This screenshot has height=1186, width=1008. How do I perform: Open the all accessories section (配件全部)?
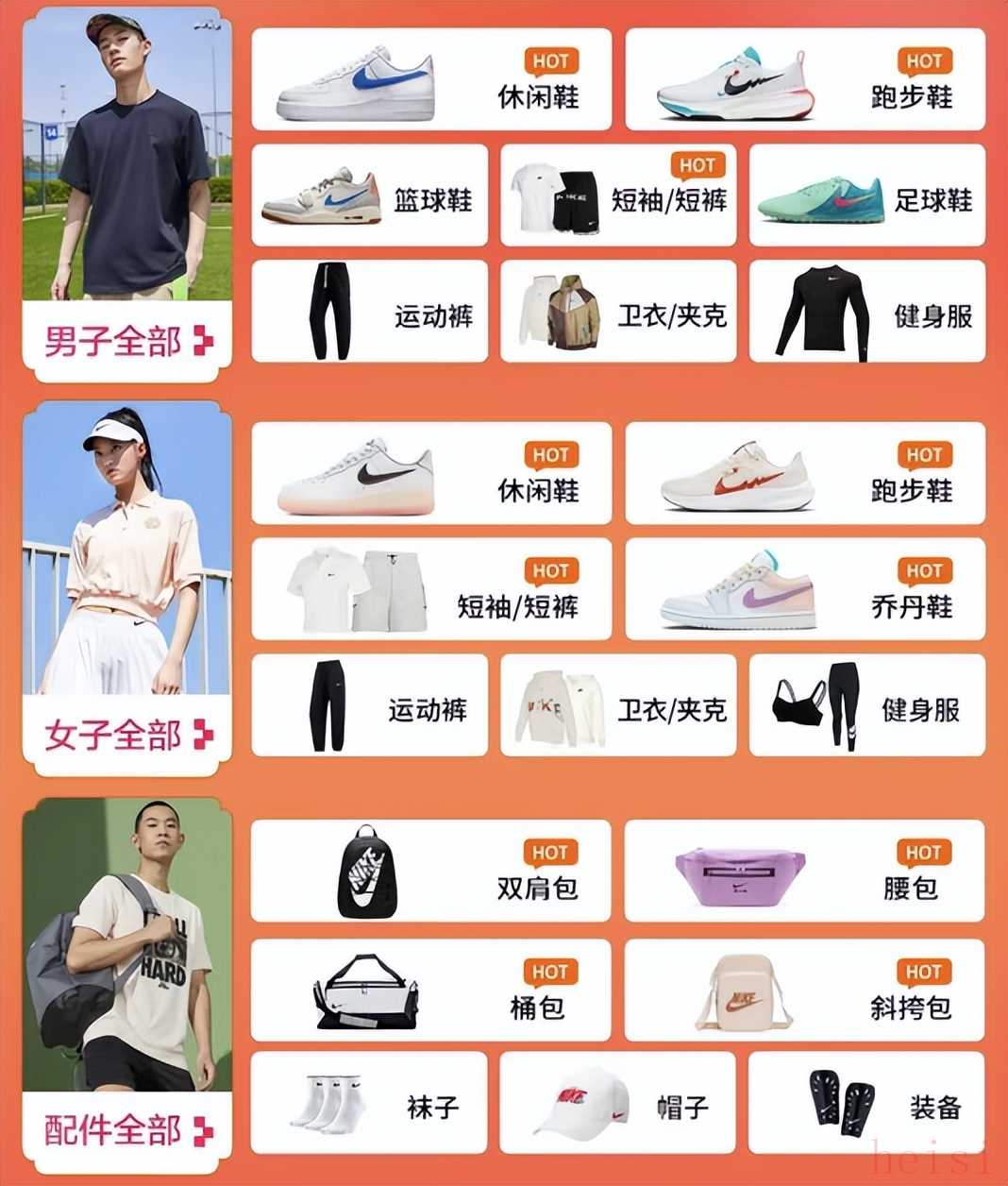coord(127,1129)
